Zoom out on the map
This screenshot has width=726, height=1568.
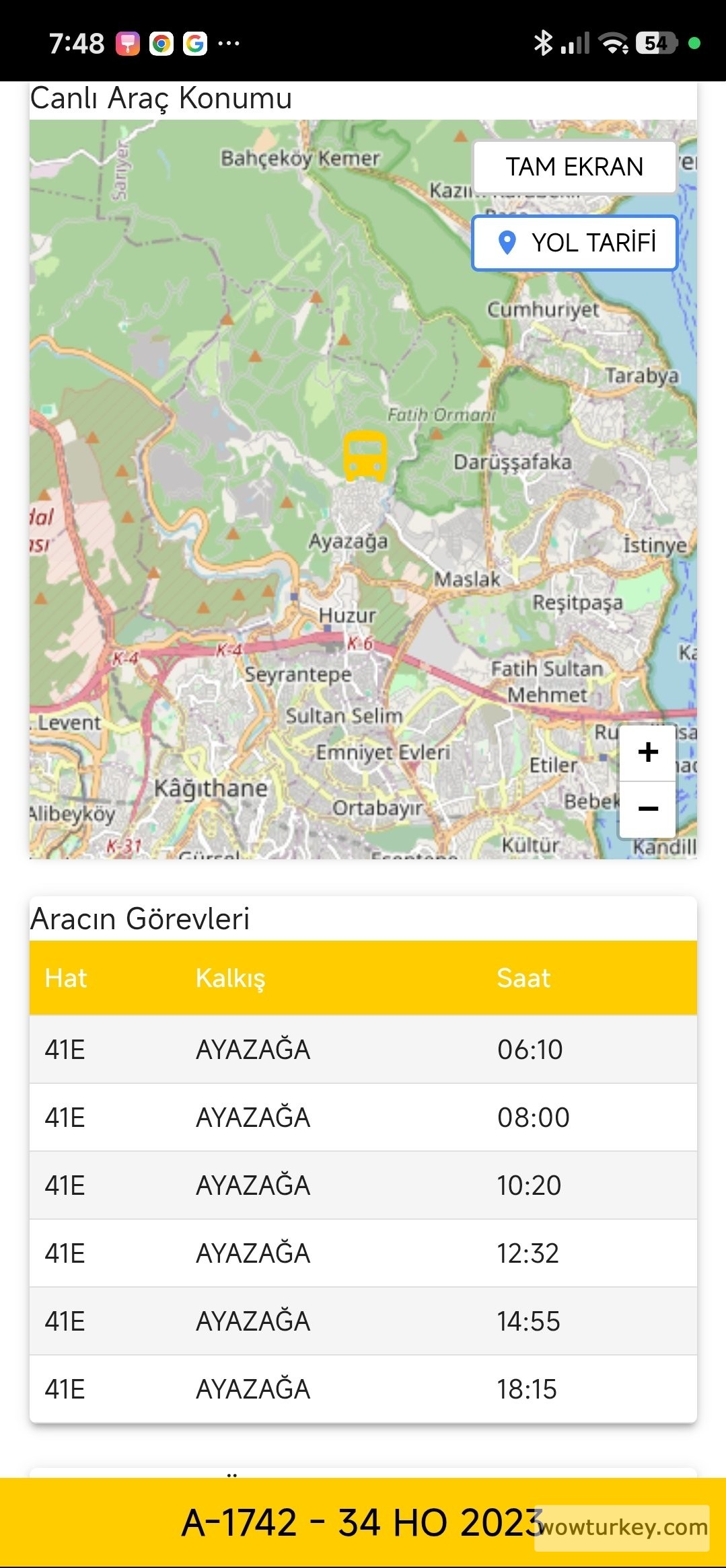pyautogui.click(x=647, y=809)
